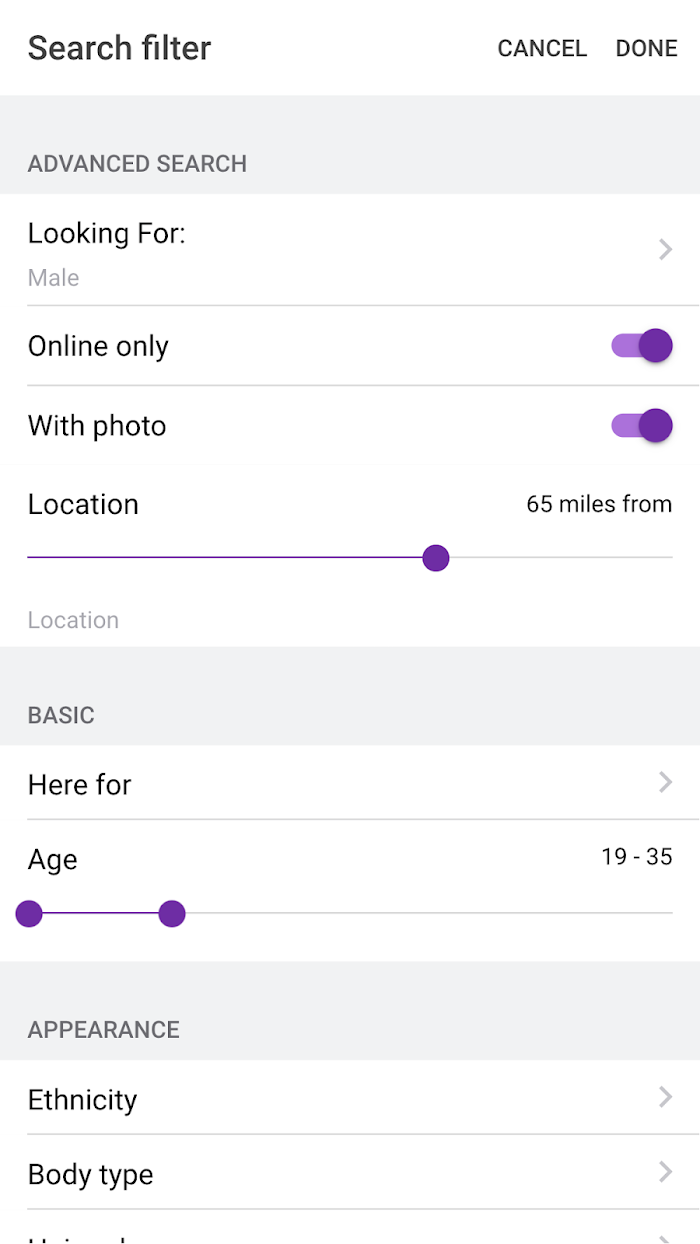Confirm filters with the Done button

pyautogui.click(x=646, y=48)
